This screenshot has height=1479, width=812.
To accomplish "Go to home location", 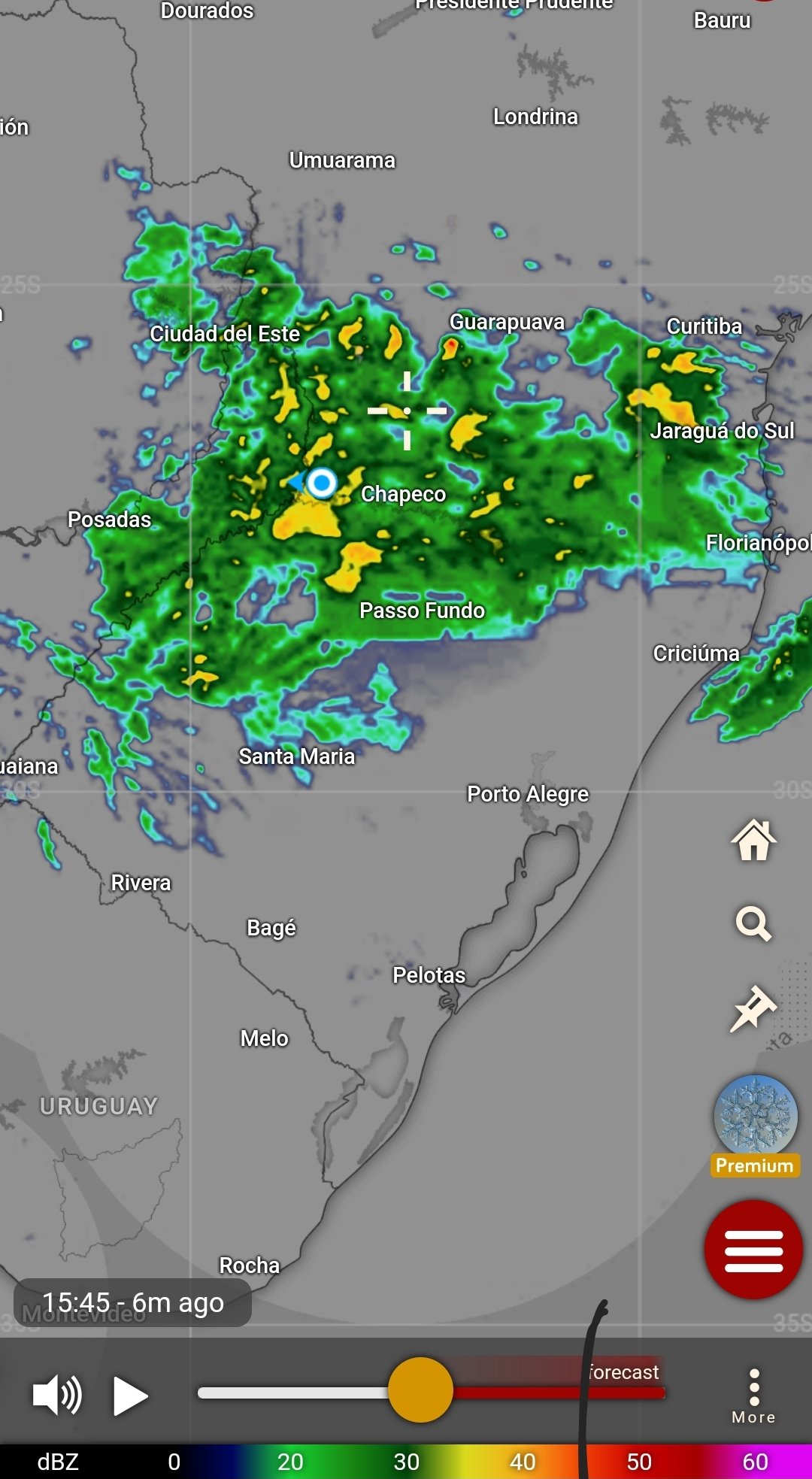I will click(753, 840).
